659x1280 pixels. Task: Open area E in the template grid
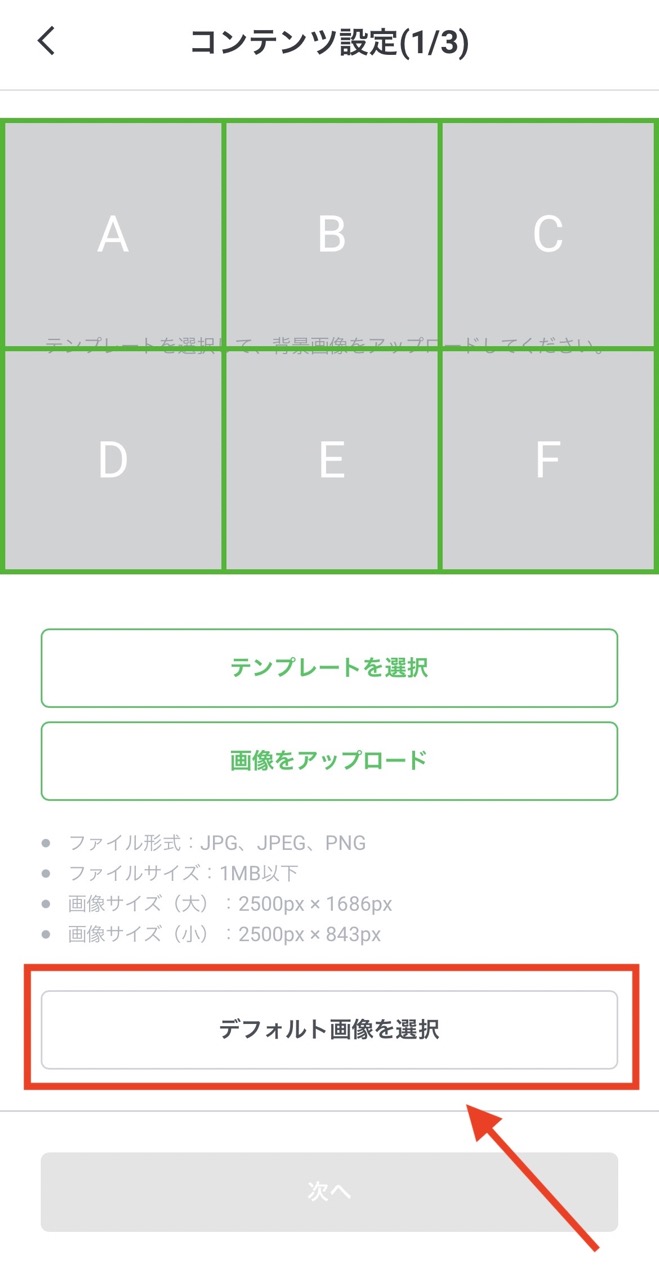pyautogui.click(x=331, y=460)
